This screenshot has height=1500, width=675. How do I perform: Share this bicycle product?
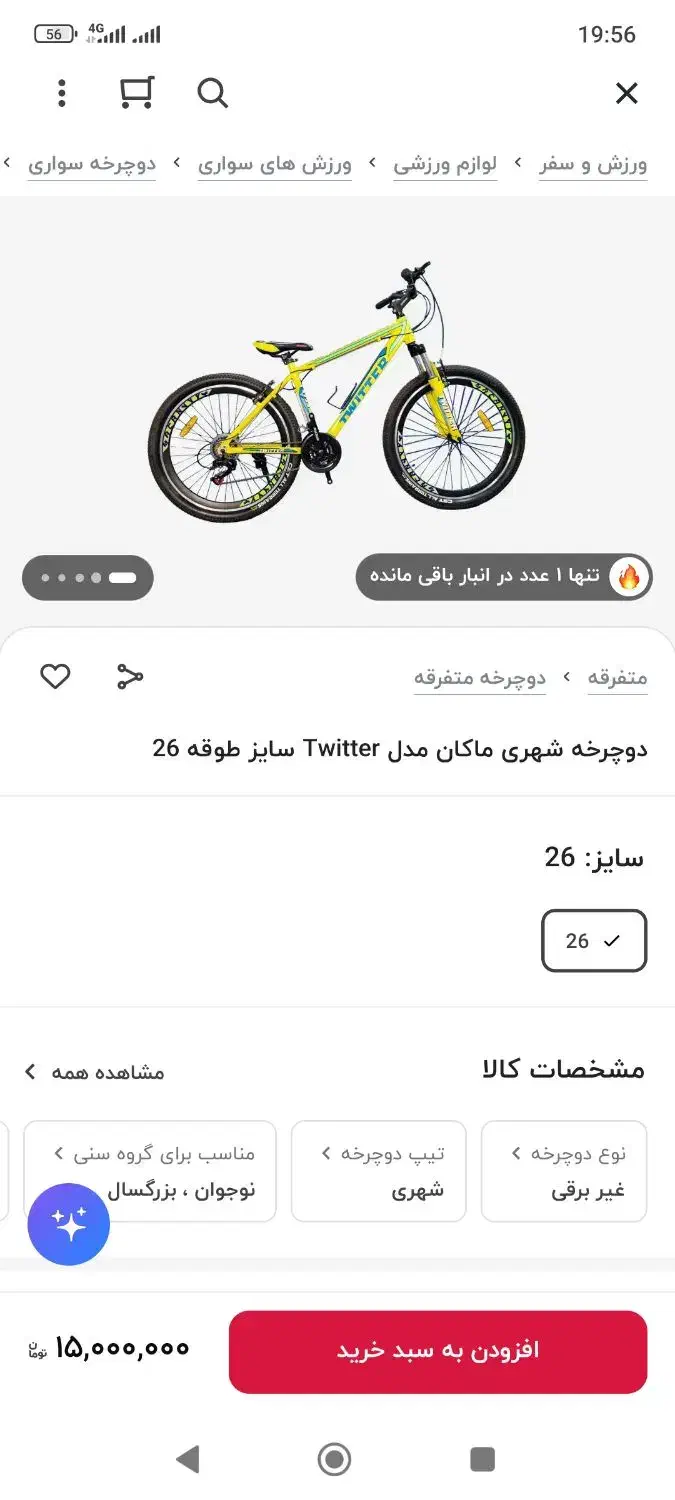point(130,677)
